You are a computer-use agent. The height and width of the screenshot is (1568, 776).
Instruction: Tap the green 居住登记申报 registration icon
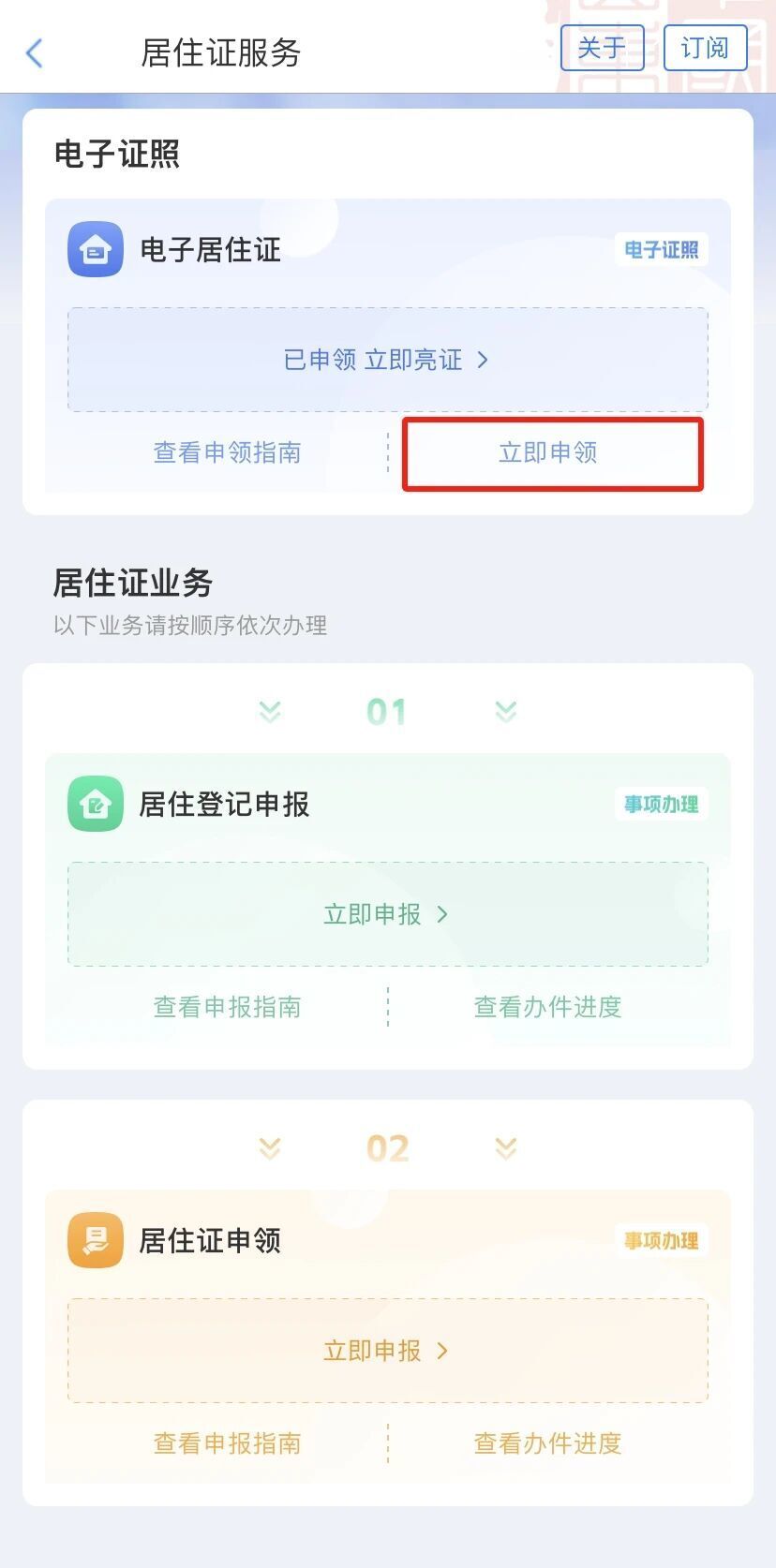(x=95, y=804)
